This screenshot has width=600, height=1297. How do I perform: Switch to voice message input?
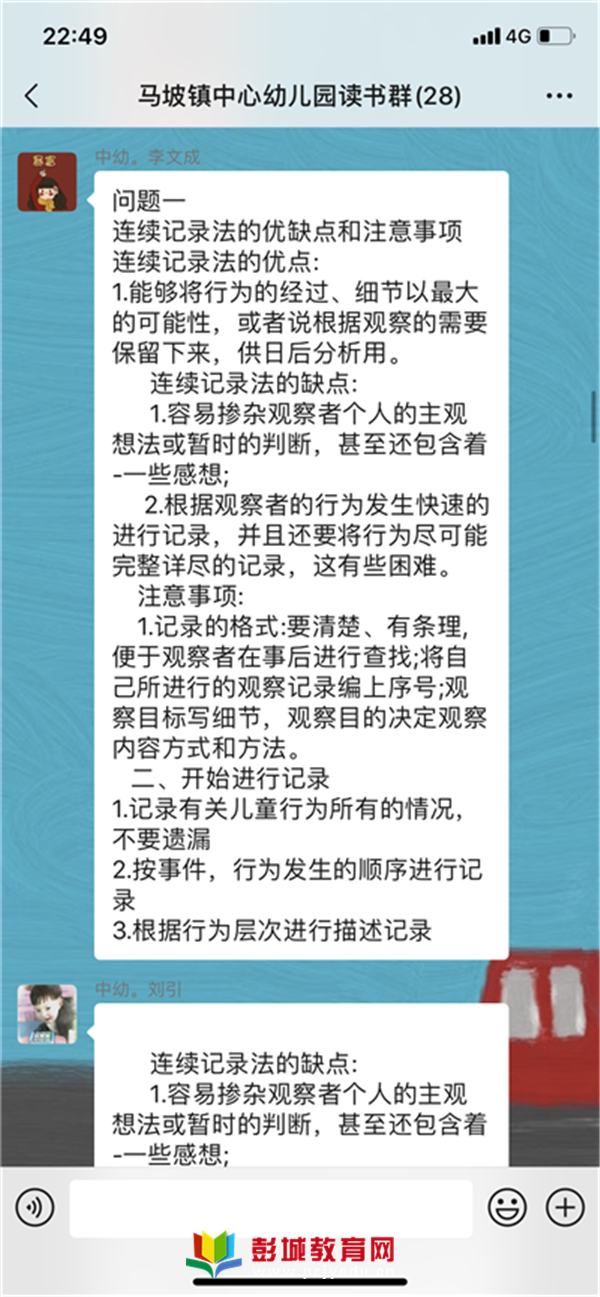point(34,1208)
